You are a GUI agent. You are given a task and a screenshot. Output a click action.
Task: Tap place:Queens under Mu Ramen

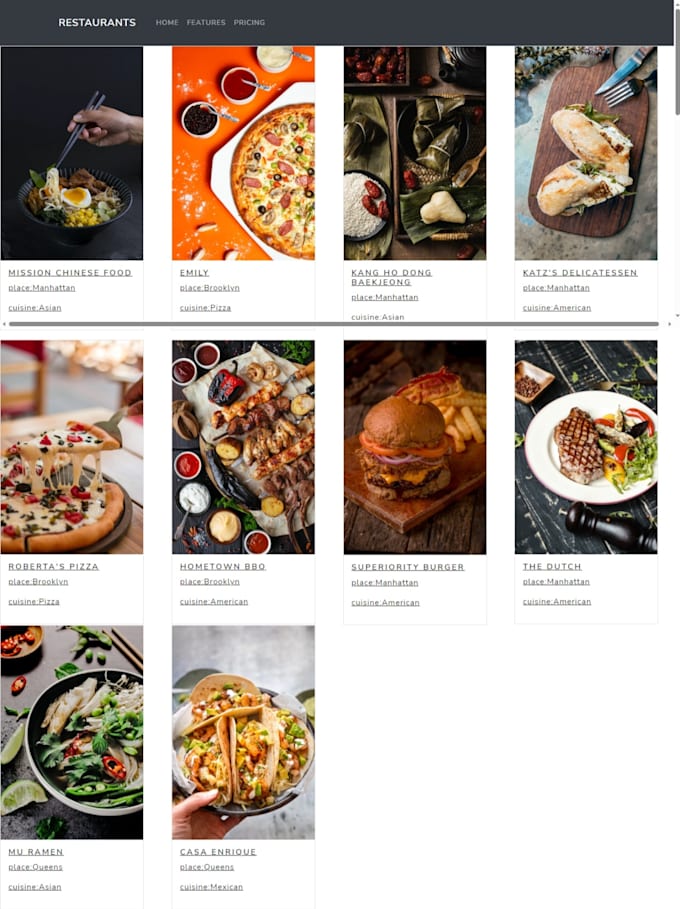pos(35,867)
